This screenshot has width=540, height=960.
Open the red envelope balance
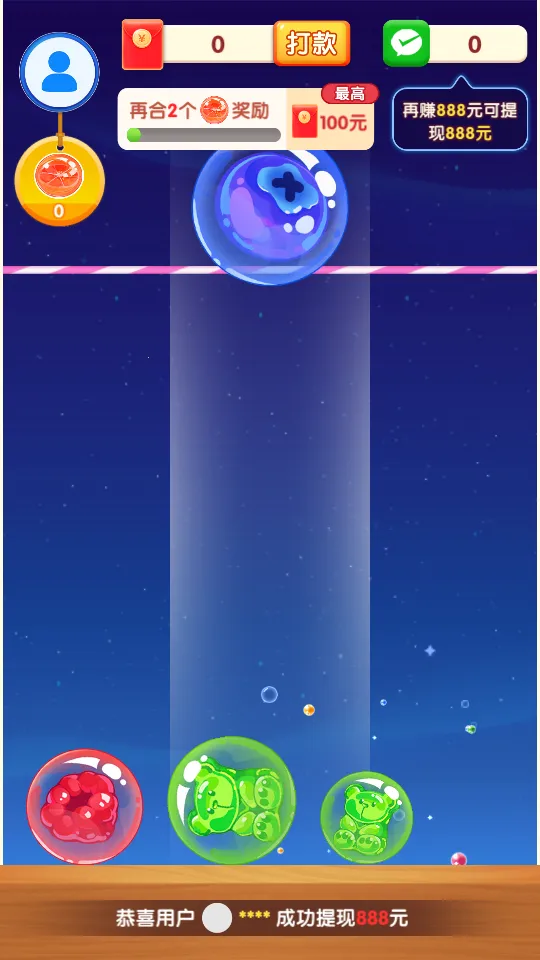tap(198, 44)
